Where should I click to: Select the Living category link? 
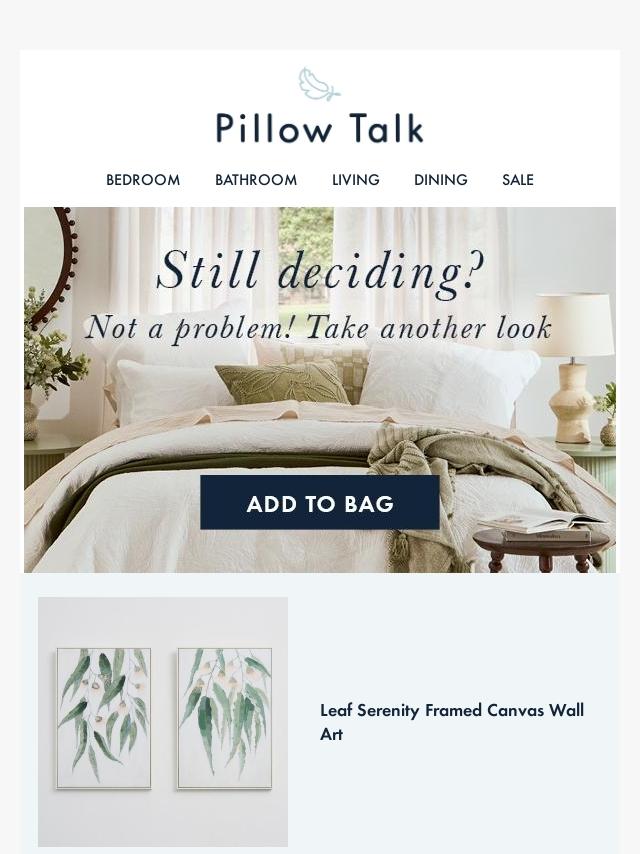tap(356, 180)
